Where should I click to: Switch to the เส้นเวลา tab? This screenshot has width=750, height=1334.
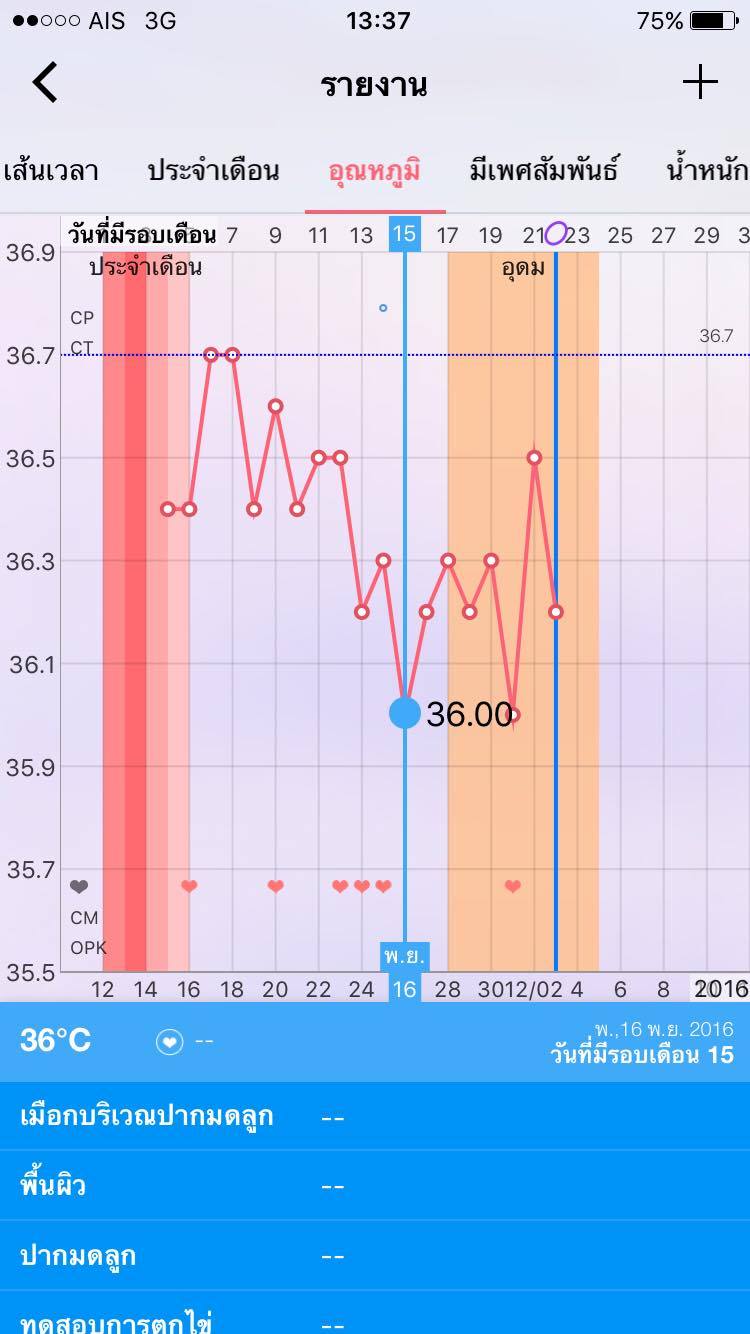point(51,171)
